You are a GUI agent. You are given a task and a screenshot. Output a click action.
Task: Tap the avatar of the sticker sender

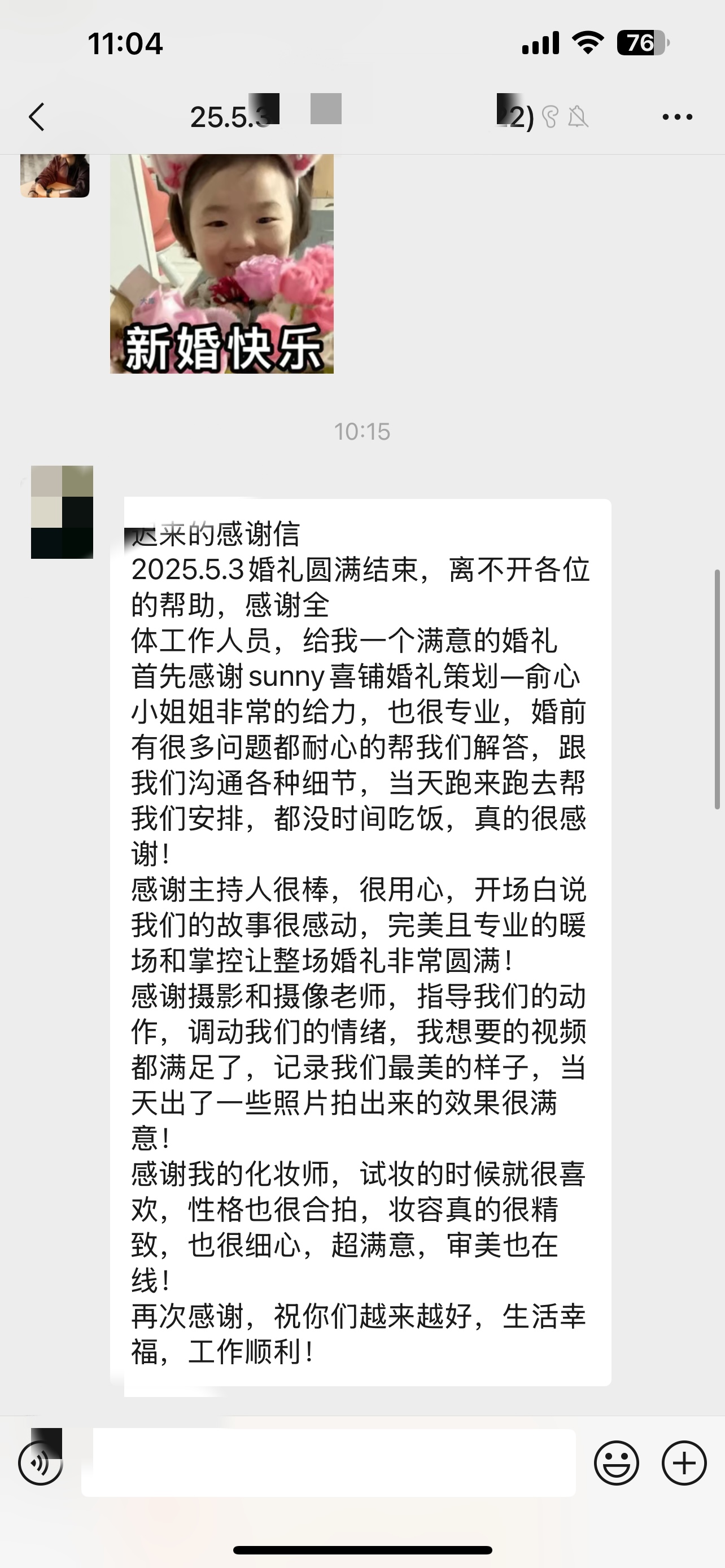pos(55,176)
